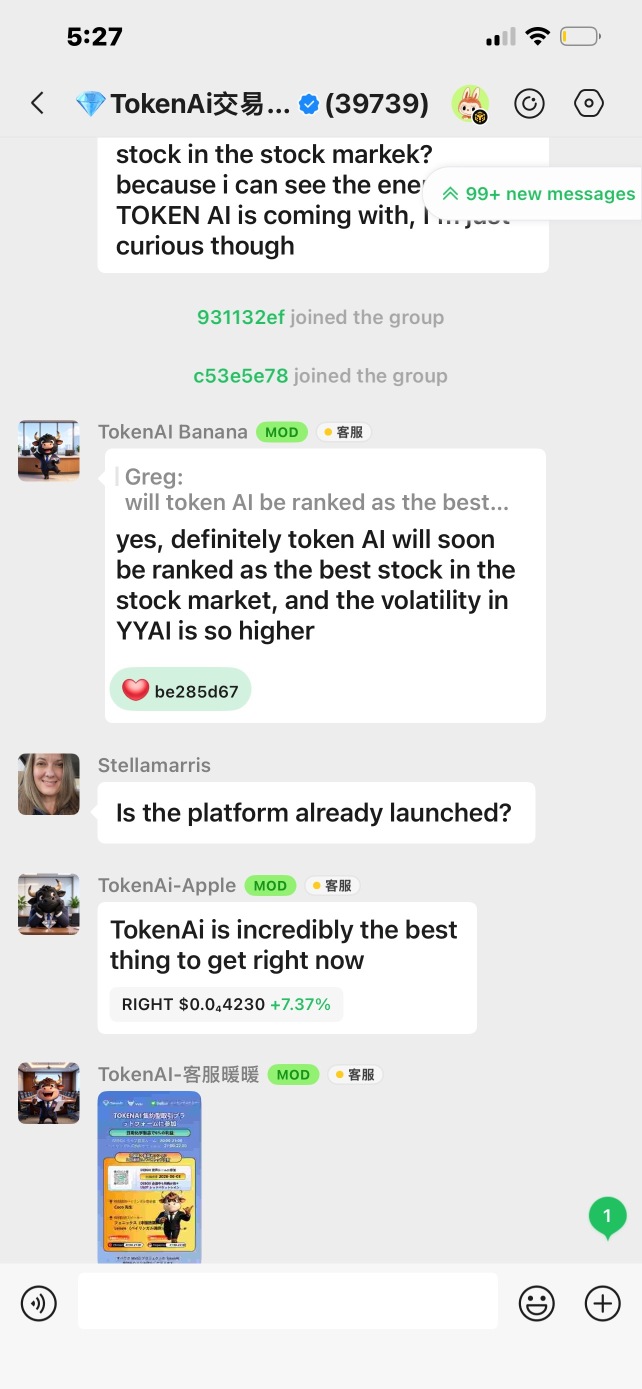Viewport: 642px width, 1389px height.
Task: Open TokenAI-客服暖暖's avatar
Action: 48,1093
